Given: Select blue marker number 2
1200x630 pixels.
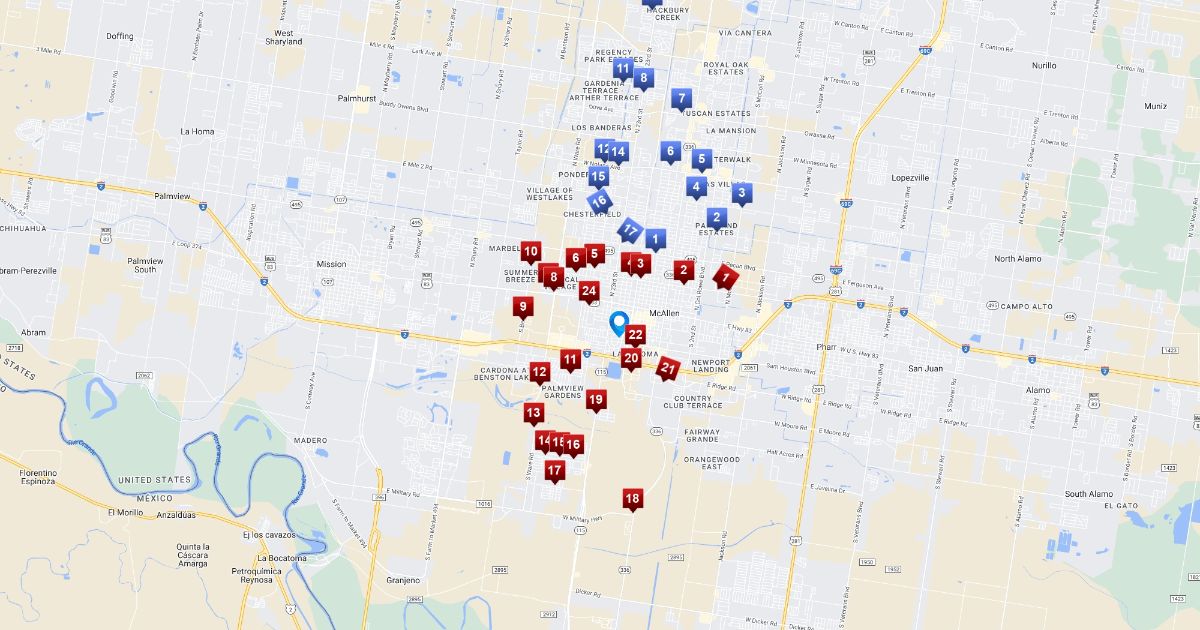Looking at the screenshot, I should point(716,217).
